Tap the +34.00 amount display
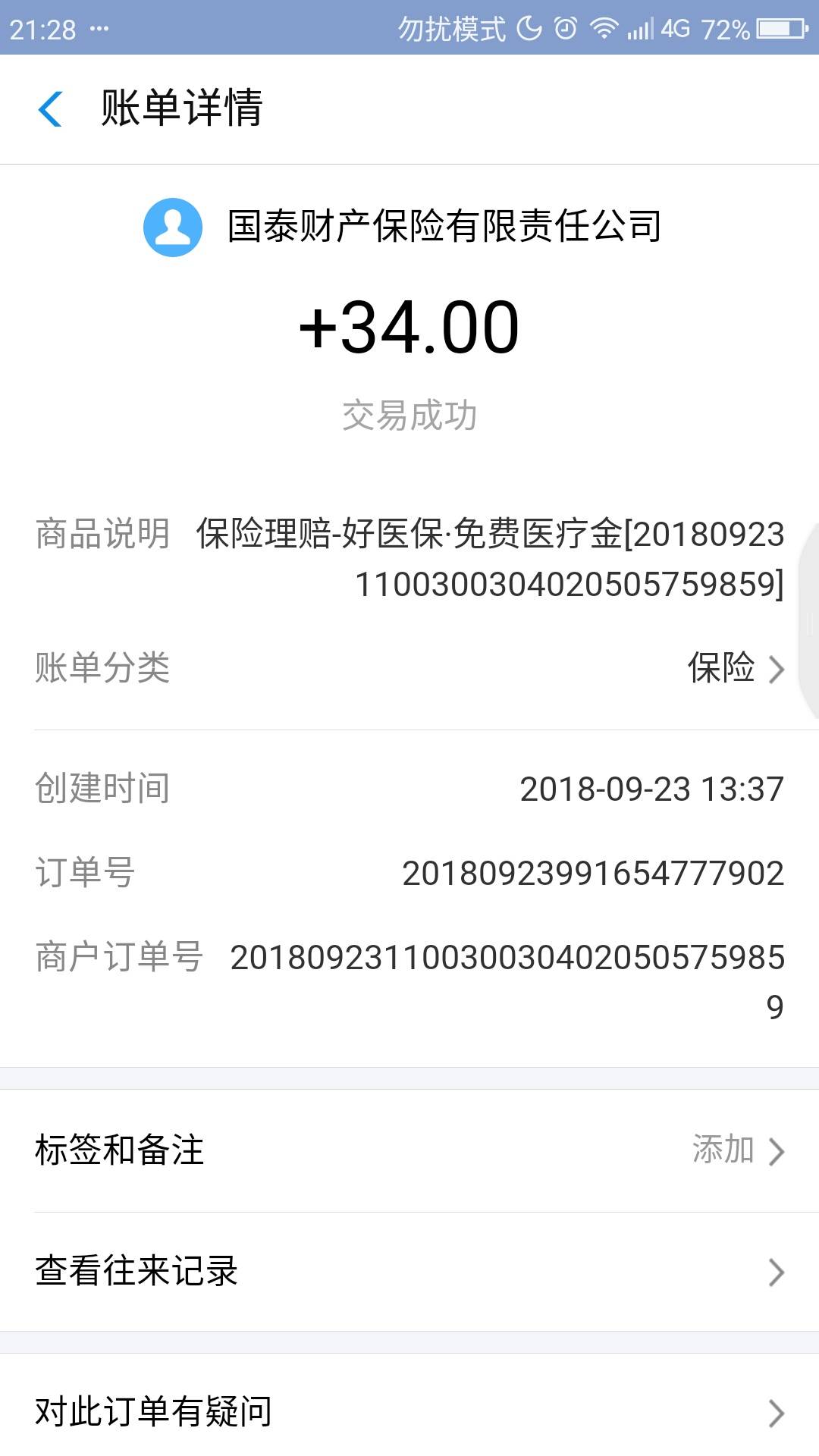Image resolution: width=819 pixels, height=1456 pixels. click(x=409, y=328)
